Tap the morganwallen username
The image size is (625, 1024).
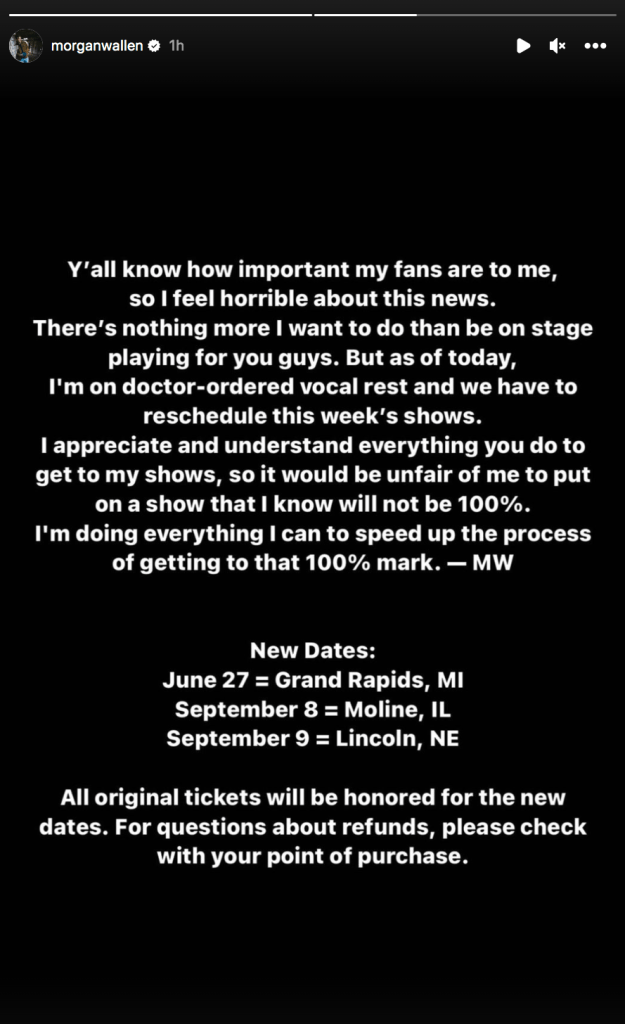coord(97,46)
